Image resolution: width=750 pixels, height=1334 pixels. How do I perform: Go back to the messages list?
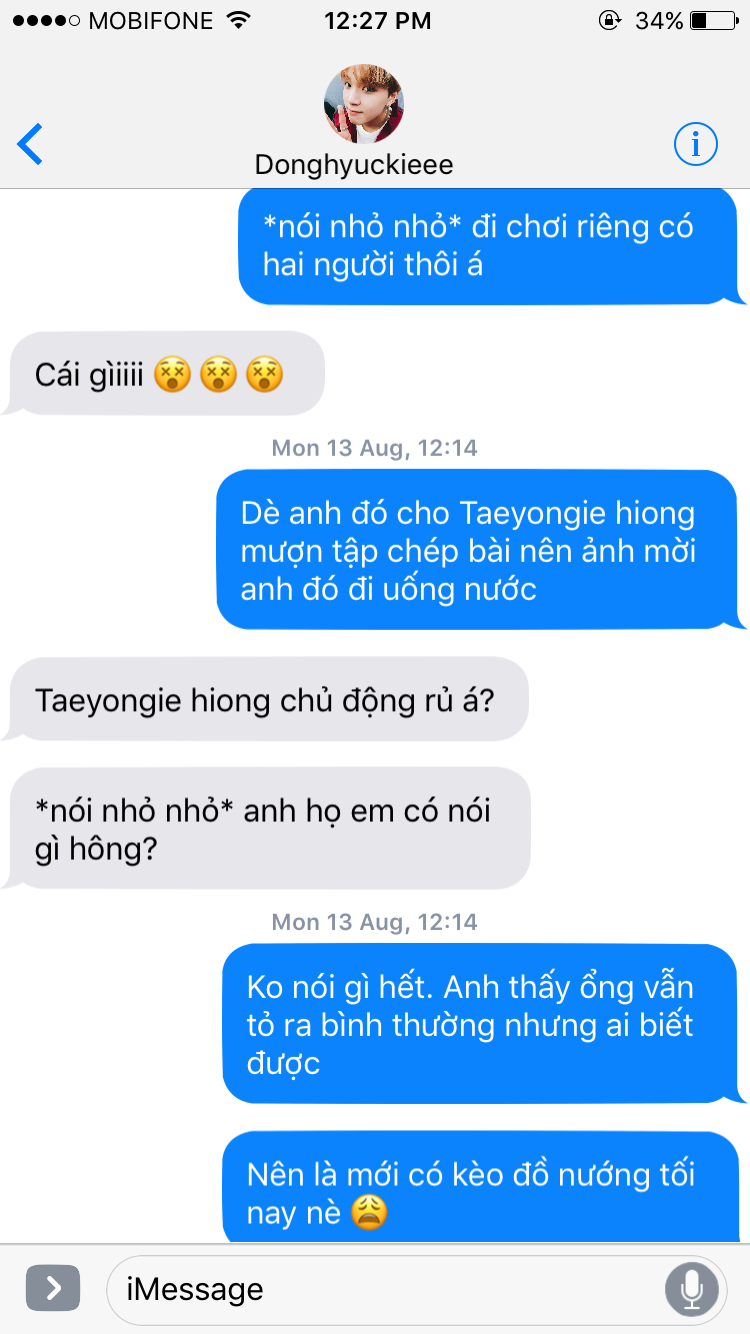(31, 145)
